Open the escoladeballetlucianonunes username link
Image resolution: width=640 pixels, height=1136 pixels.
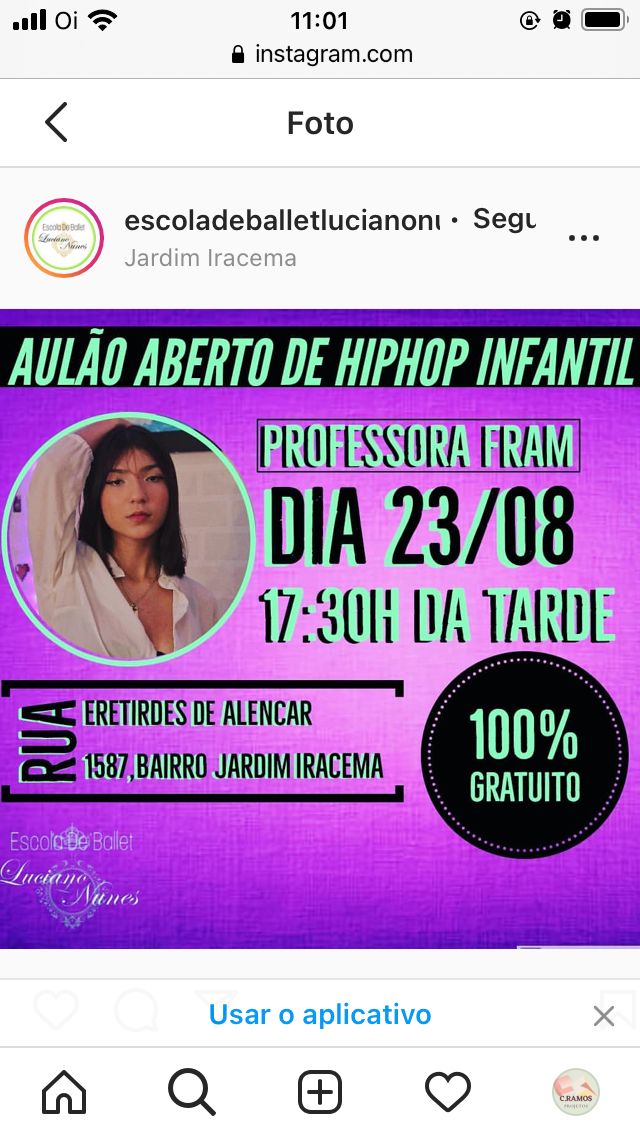[282, 220]
